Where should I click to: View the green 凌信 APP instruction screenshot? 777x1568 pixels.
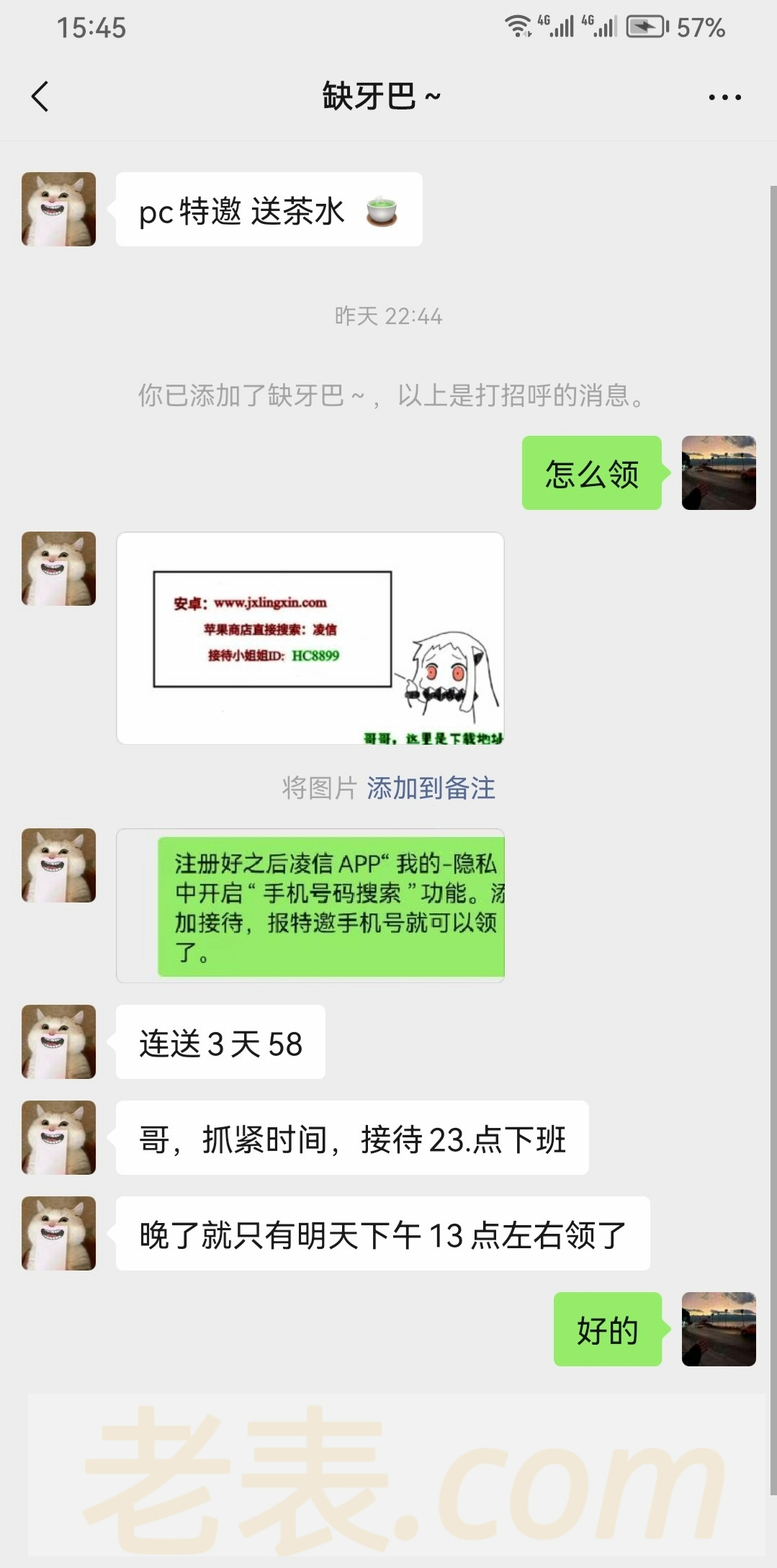click(x=310, y=905)
